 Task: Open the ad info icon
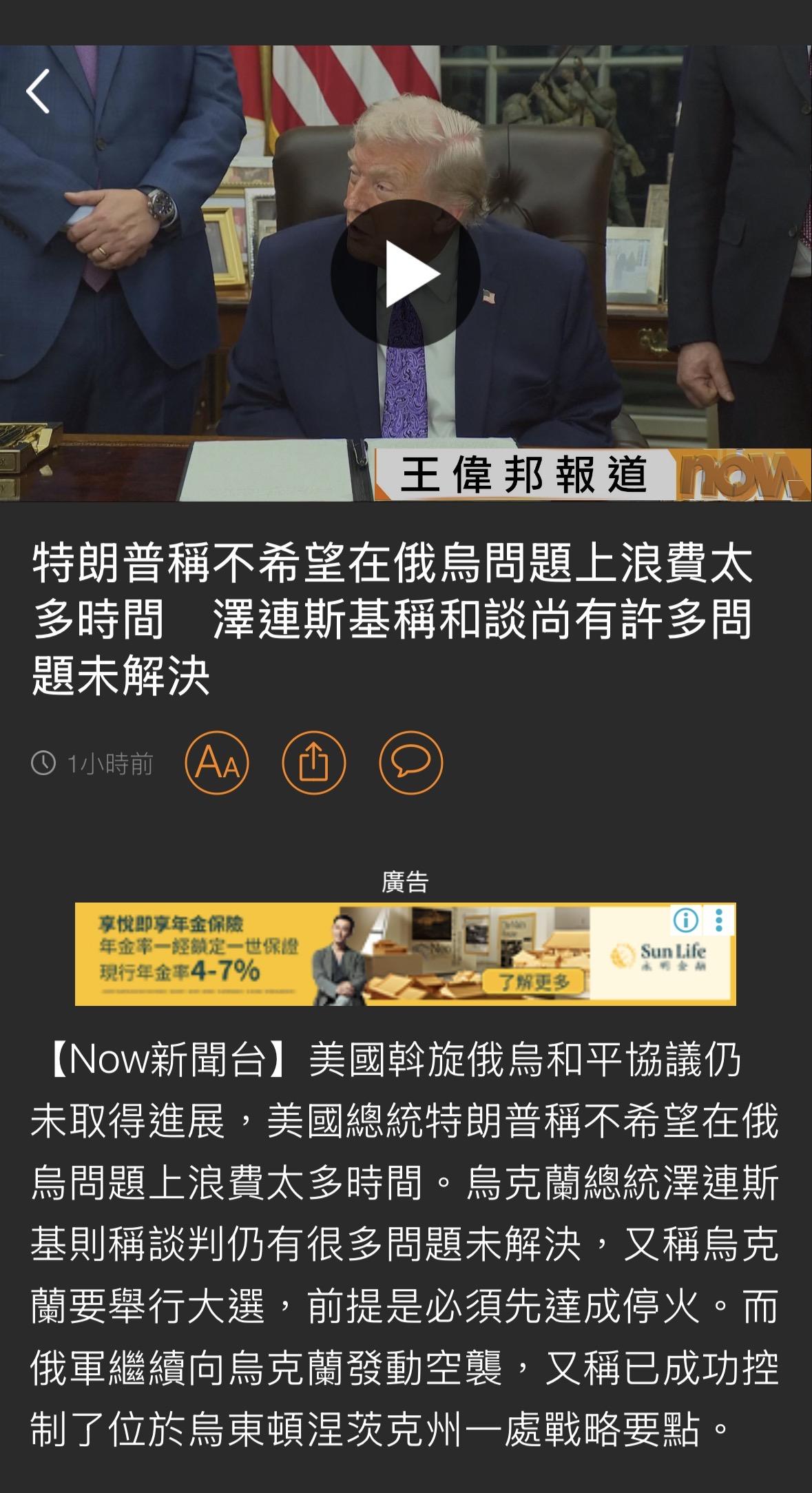(685, 919)
